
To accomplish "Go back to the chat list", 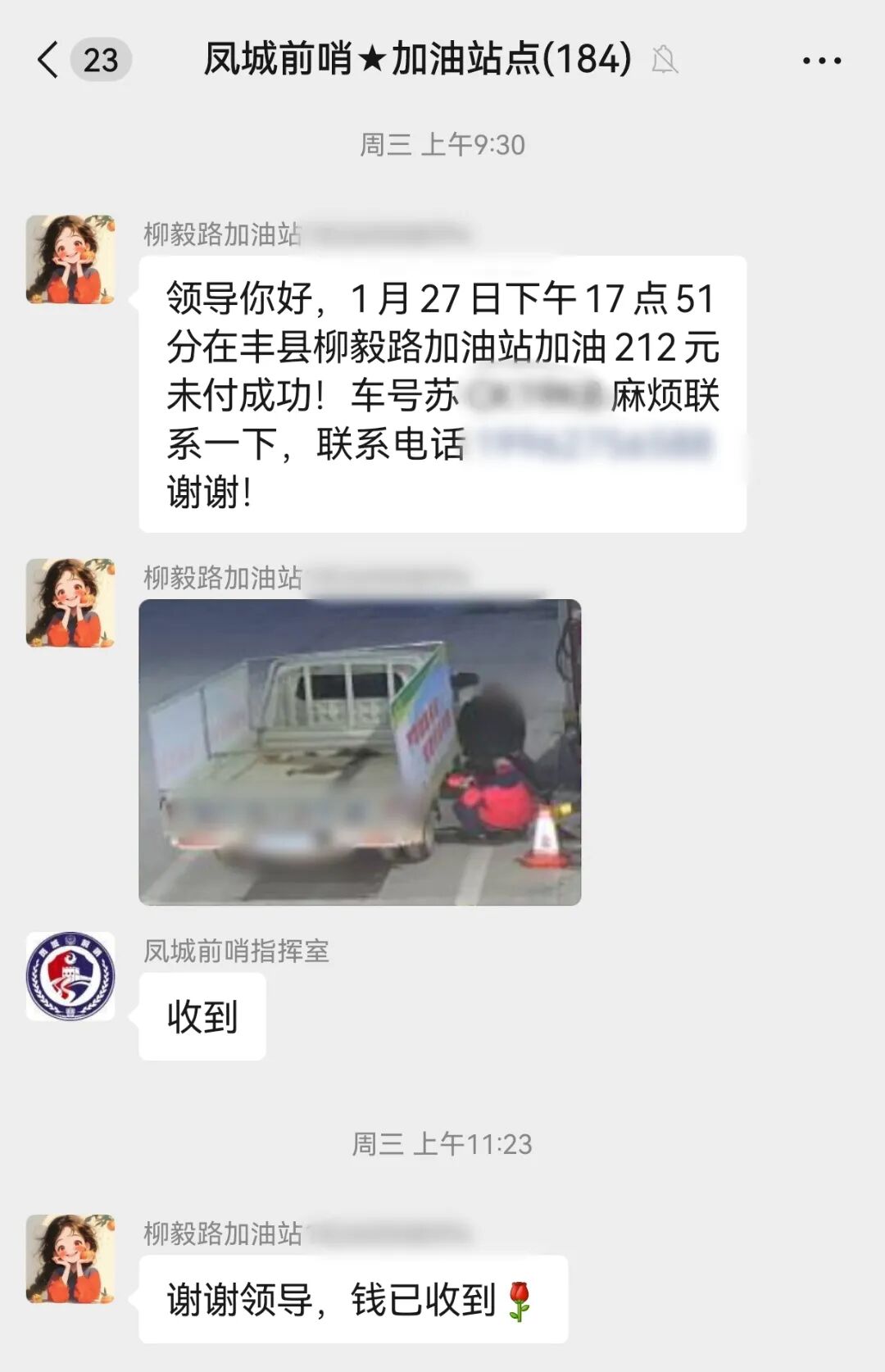I will click(49, 60).
